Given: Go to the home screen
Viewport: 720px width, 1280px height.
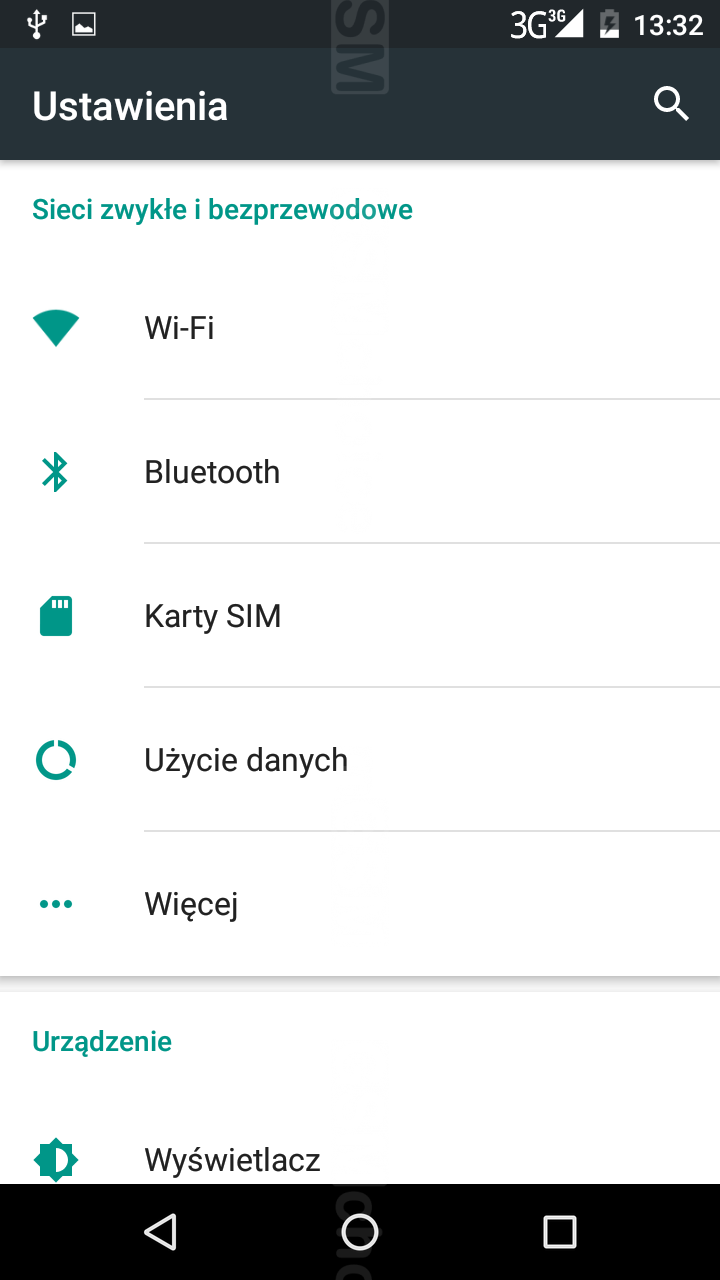Looking at the screenshot, I should [360, 1232].
